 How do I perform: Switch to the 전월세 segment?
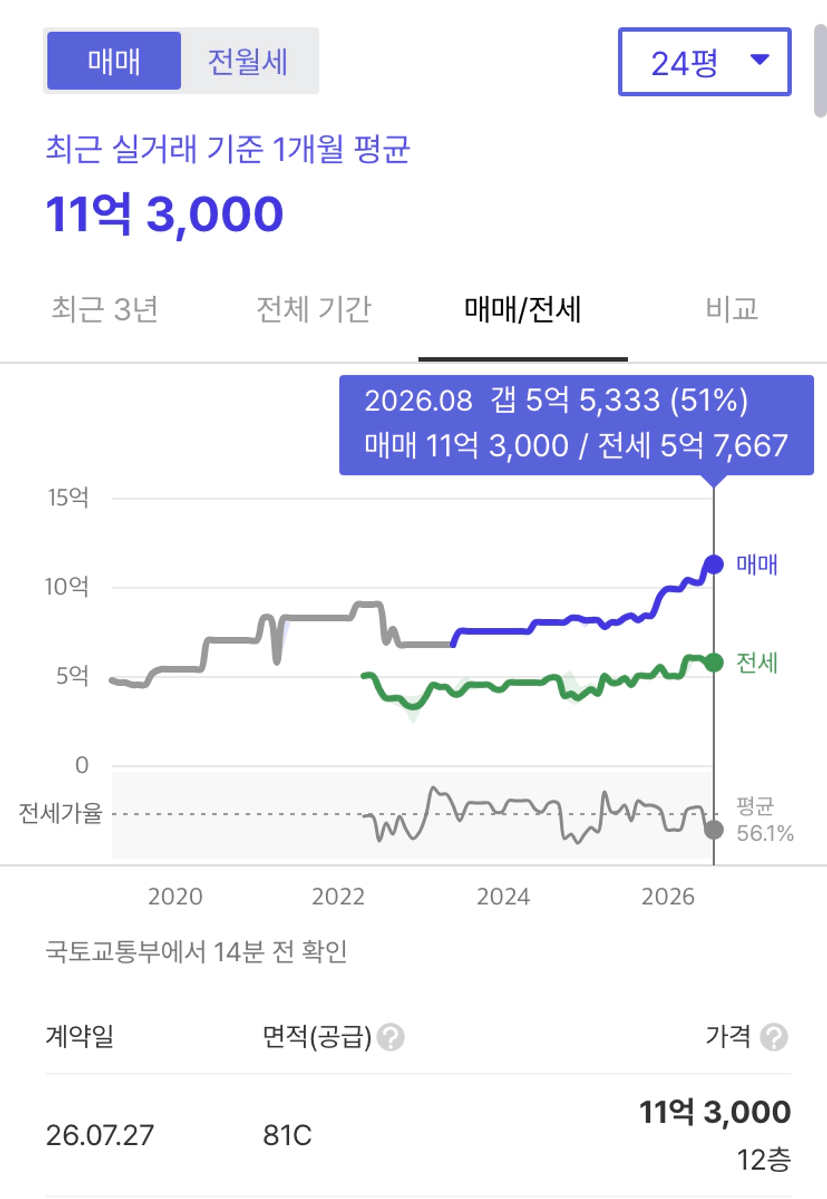248,61
